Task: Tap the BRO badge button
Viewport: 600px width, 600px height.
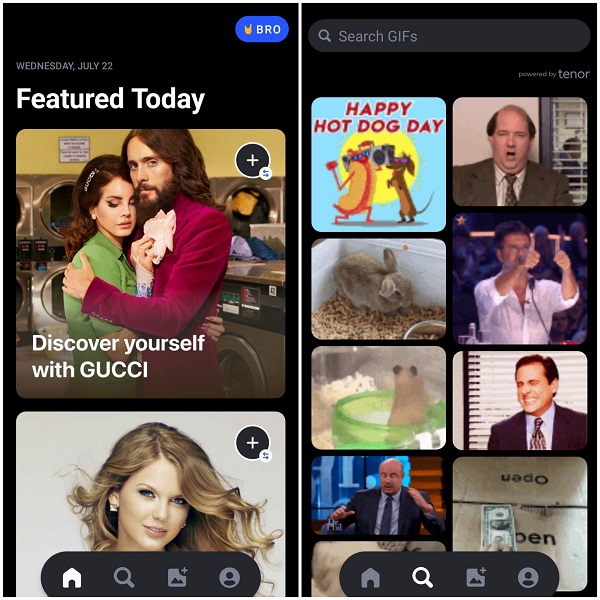Action: pyautogui.click(x=261, y=30)
